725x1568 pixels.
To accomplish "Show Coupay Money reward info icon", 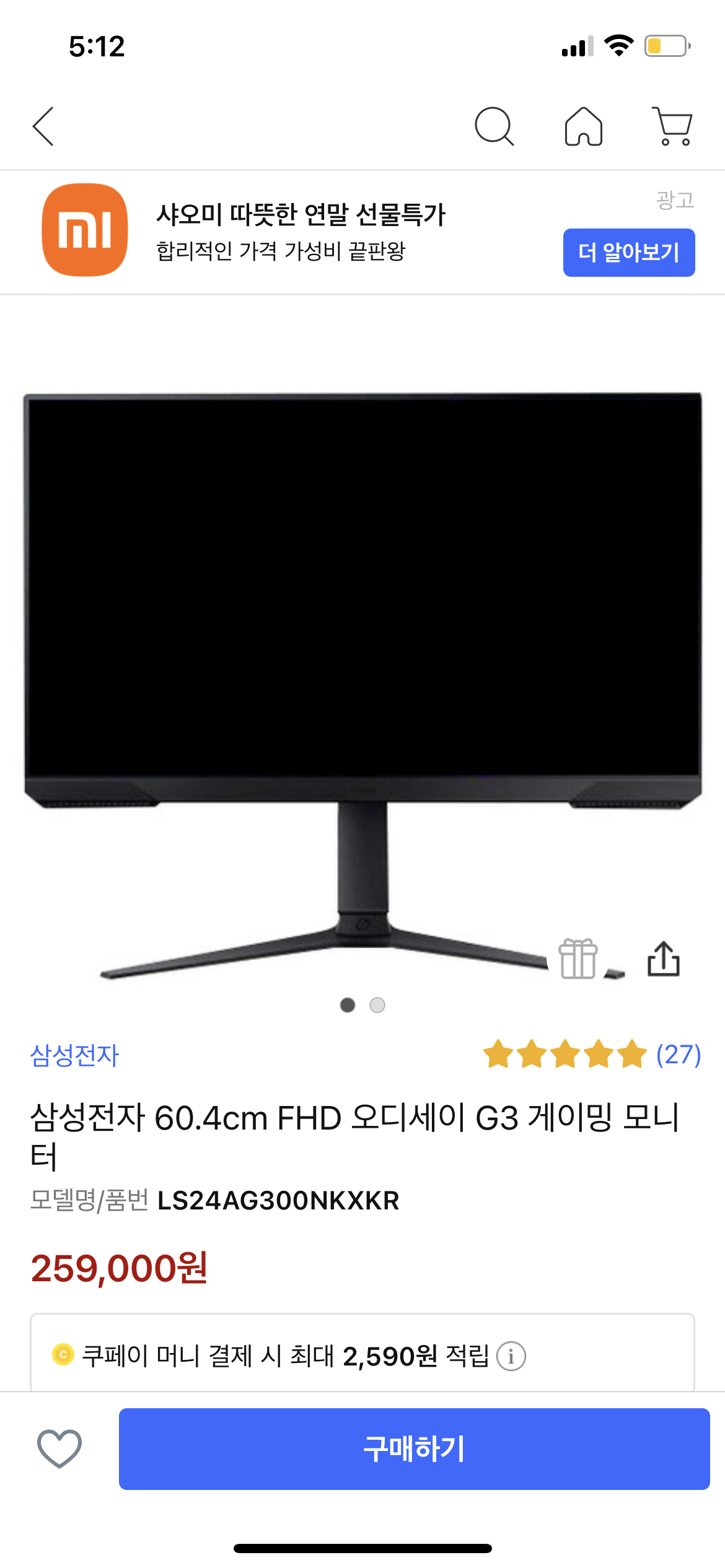I will tap(511, 1356).
